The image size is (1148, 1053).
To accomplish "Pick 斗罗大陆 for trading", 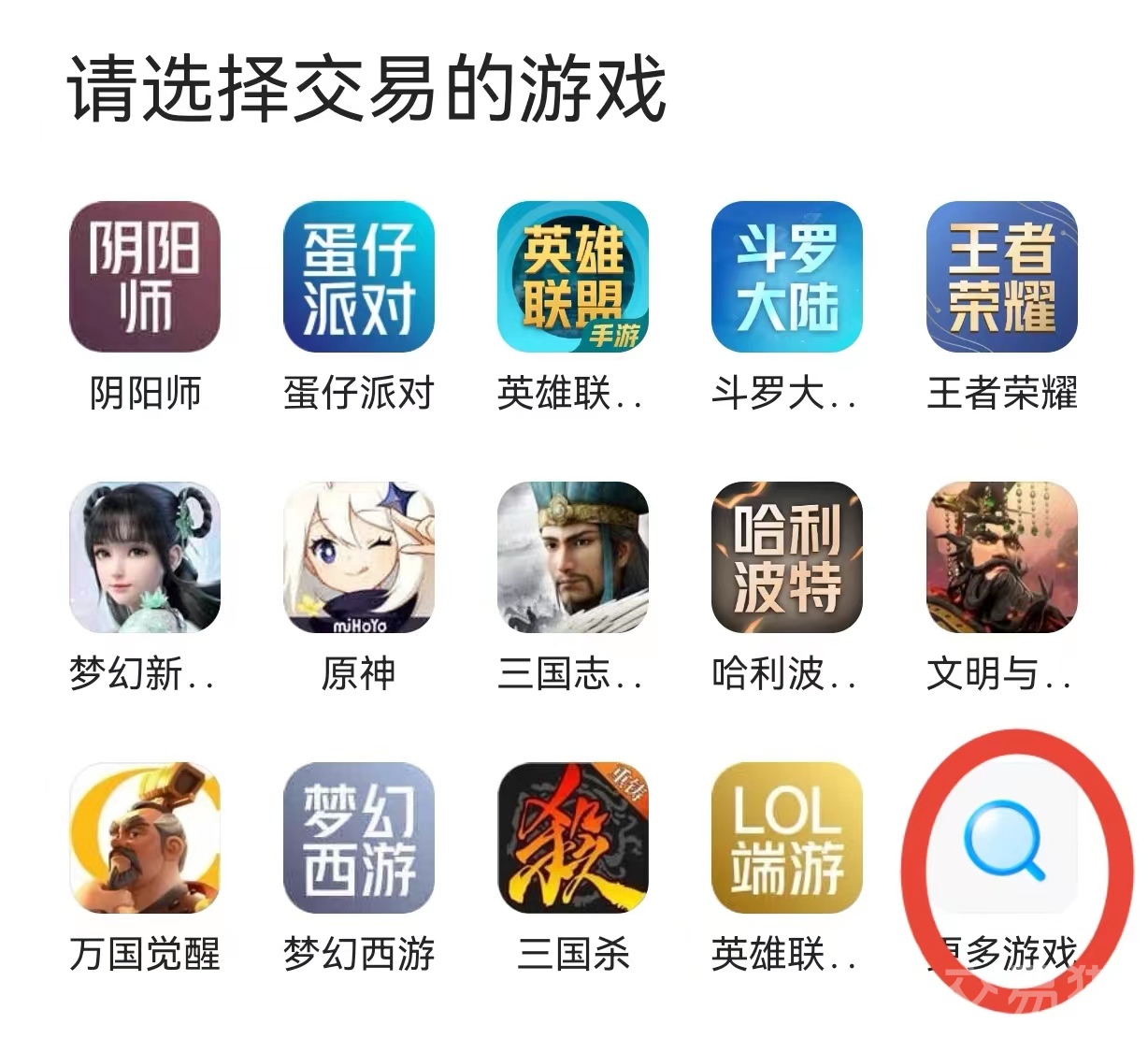I will pos(787,277).
